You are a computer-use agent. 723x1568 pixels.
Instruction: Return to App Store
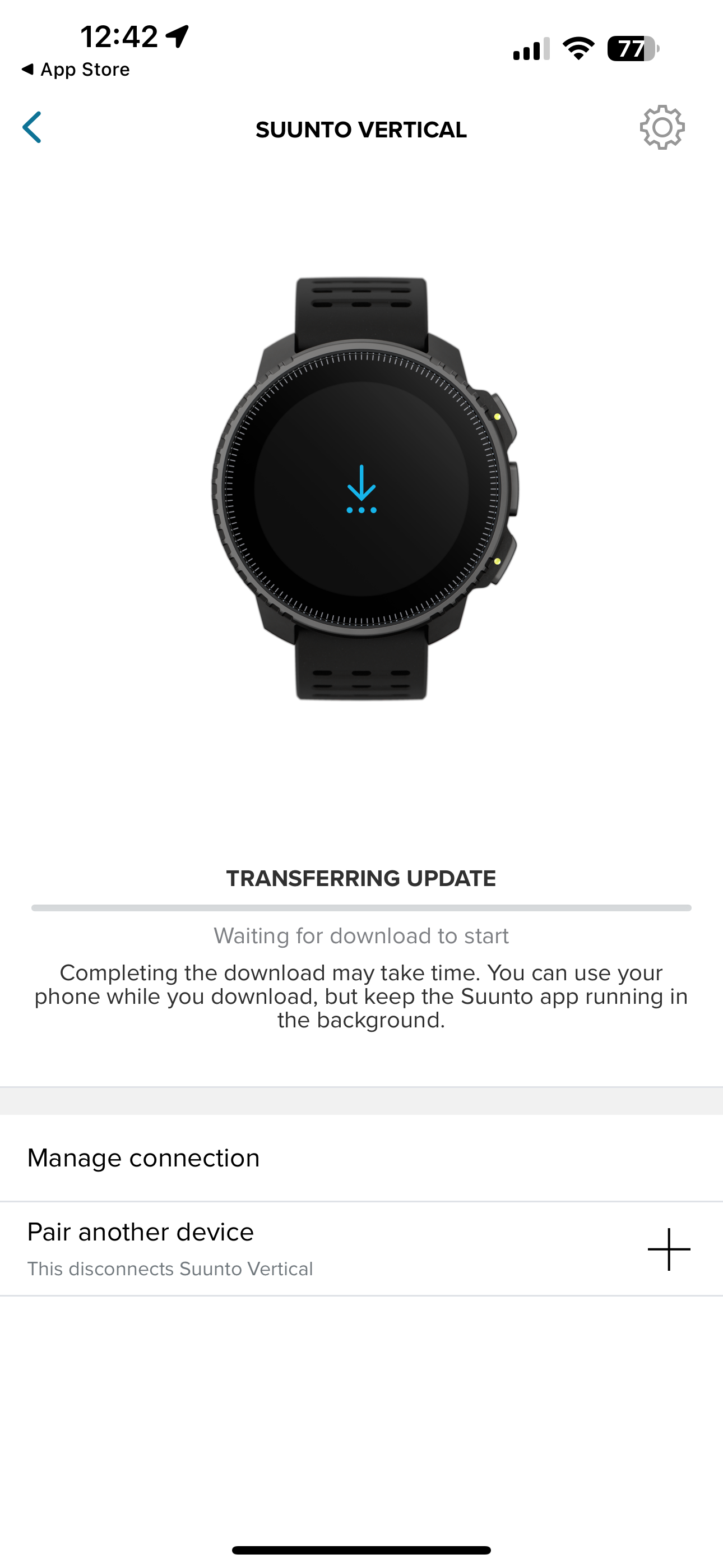(76, 70)
